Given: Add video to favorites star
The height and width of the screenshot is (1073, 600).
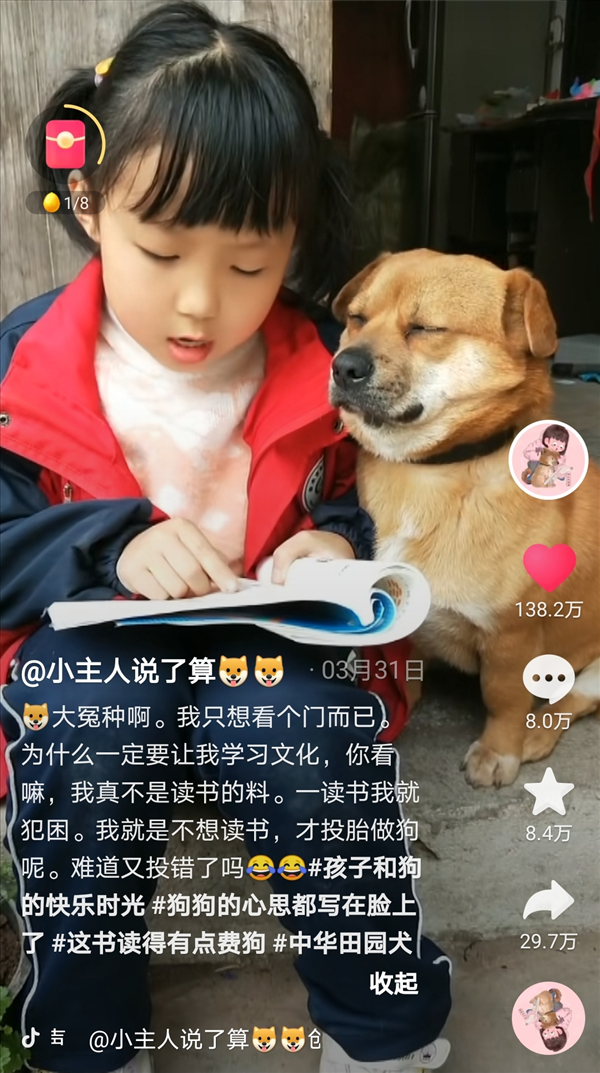Looking at the screenshot, I should [x=549, y=792].
